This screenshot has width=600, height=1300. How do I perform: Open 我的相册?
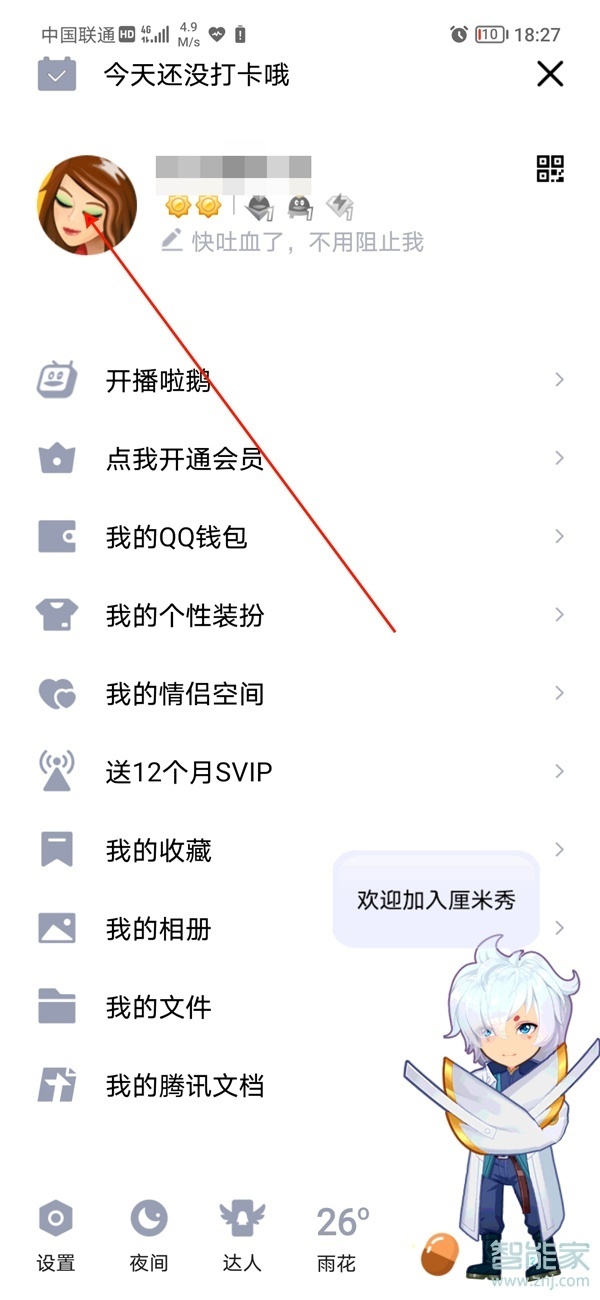pos(158,928)
